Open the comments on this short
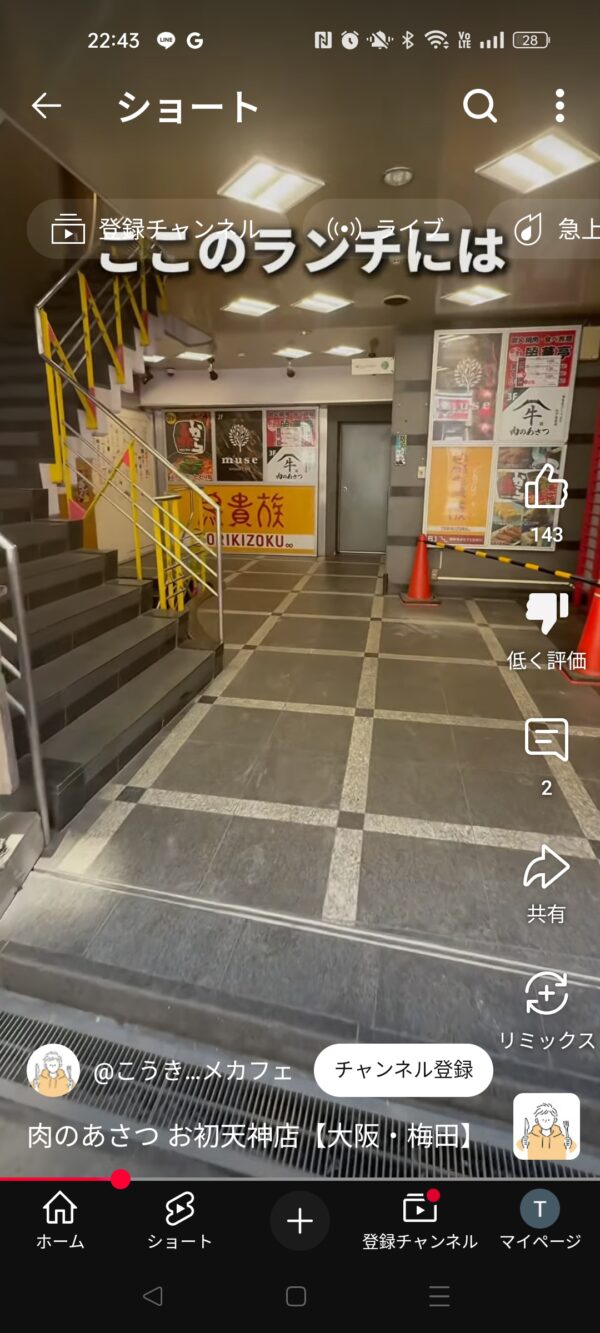 [546, 741]
